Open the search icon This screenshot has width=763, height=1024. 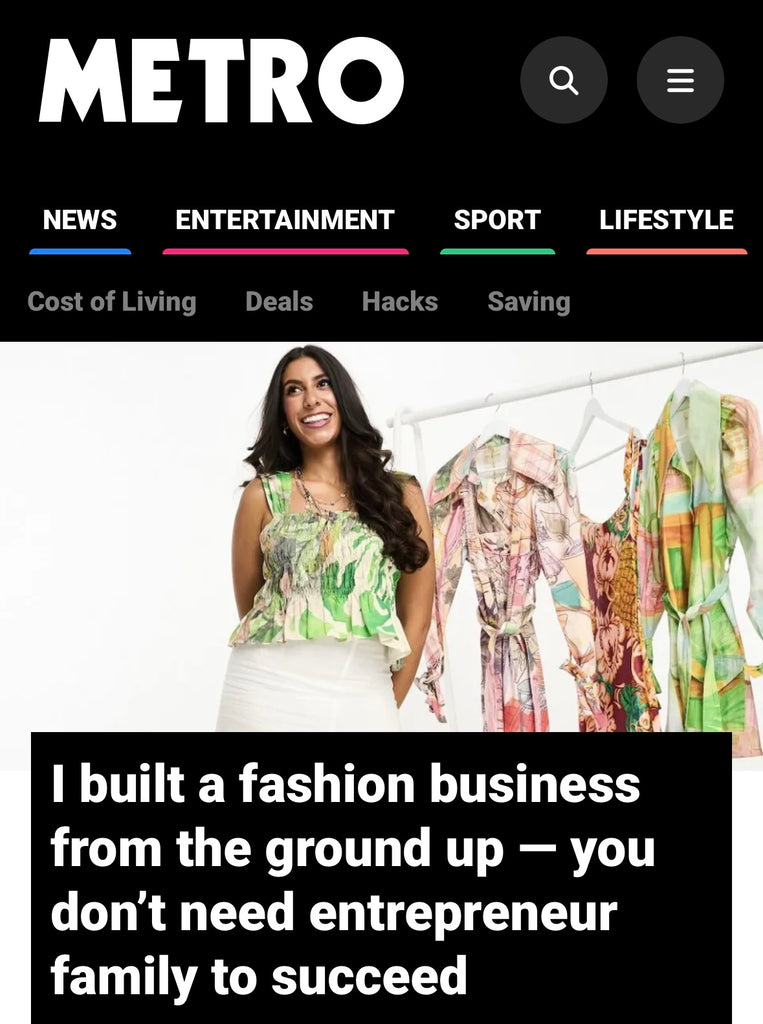click(563, 80)
